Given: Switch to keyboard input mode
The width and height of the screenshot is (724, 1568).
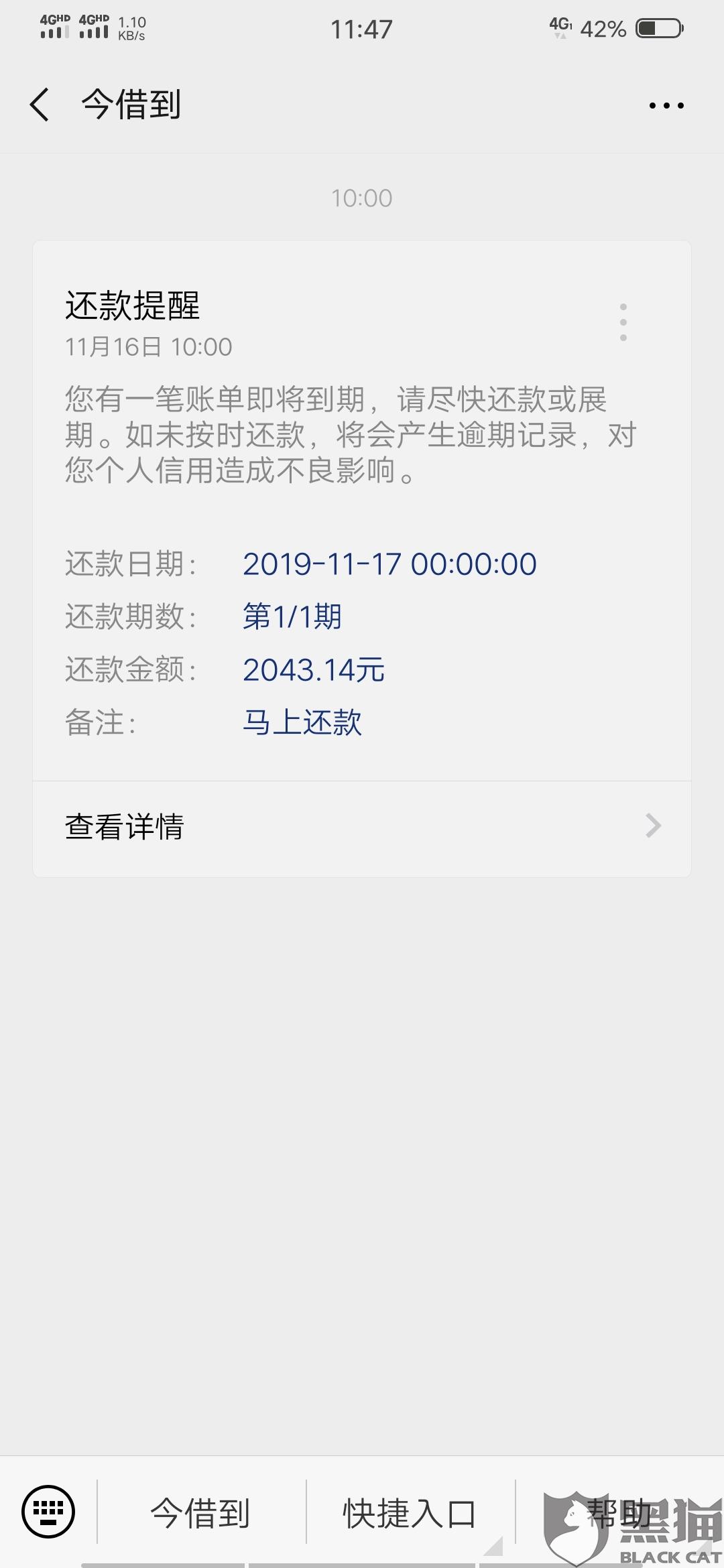Looking at the screenshot, I should pos(48,1512).
